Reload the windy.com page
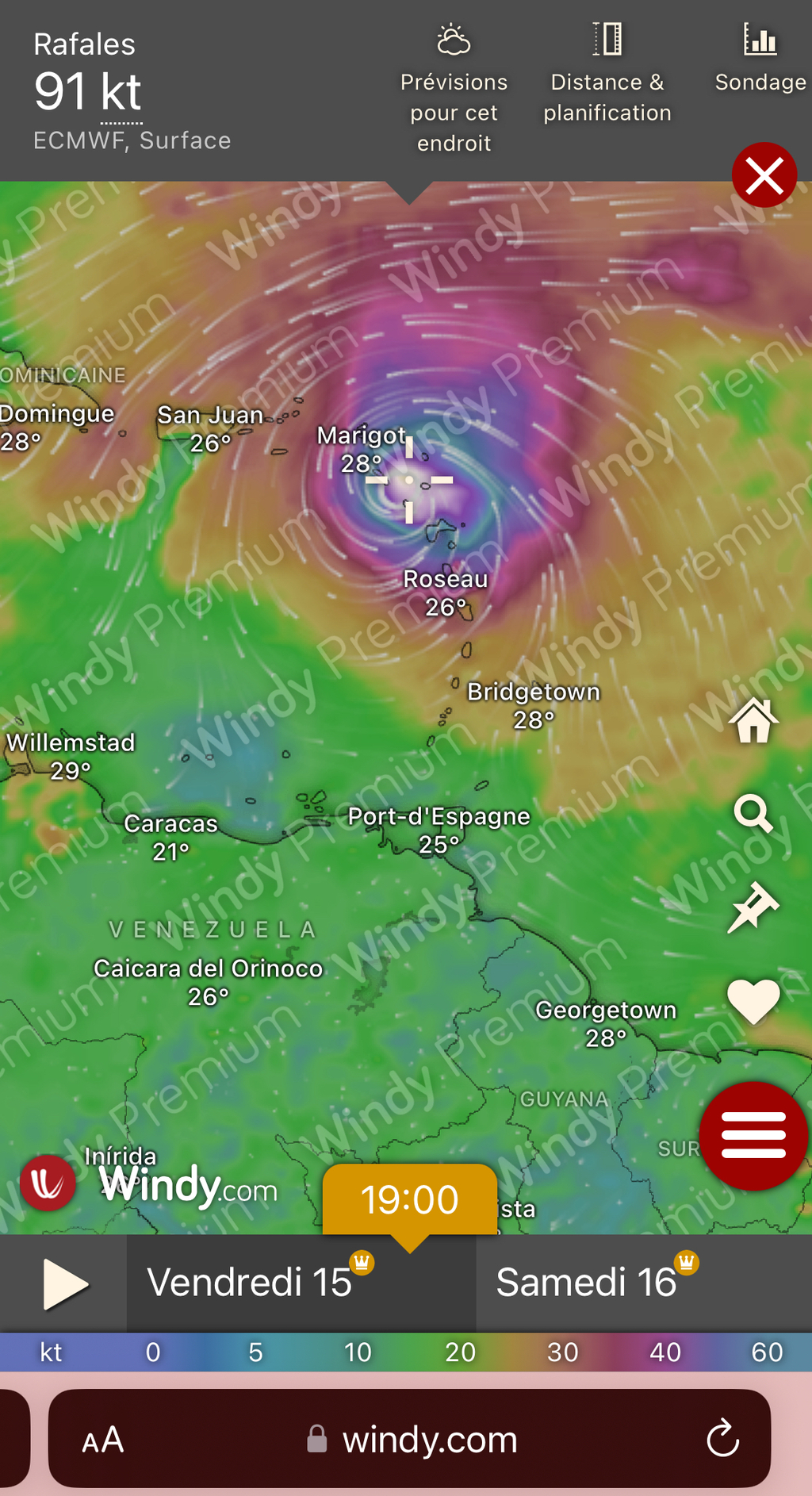812x1496 pixels. point(722,1439)
